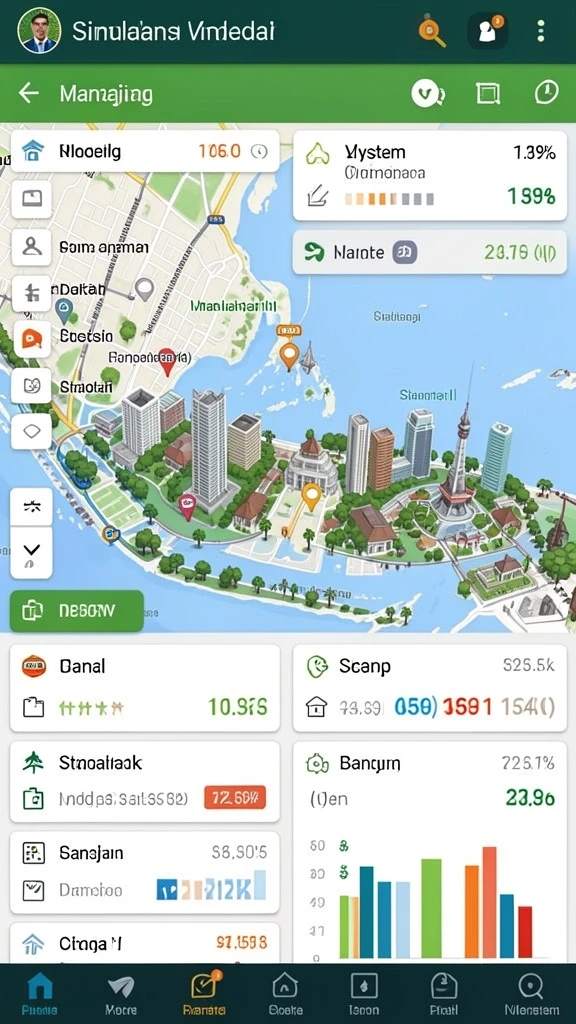Open the Mystem card with 1.39%
Screen dimensions: 576x1024
coord(429,175)
